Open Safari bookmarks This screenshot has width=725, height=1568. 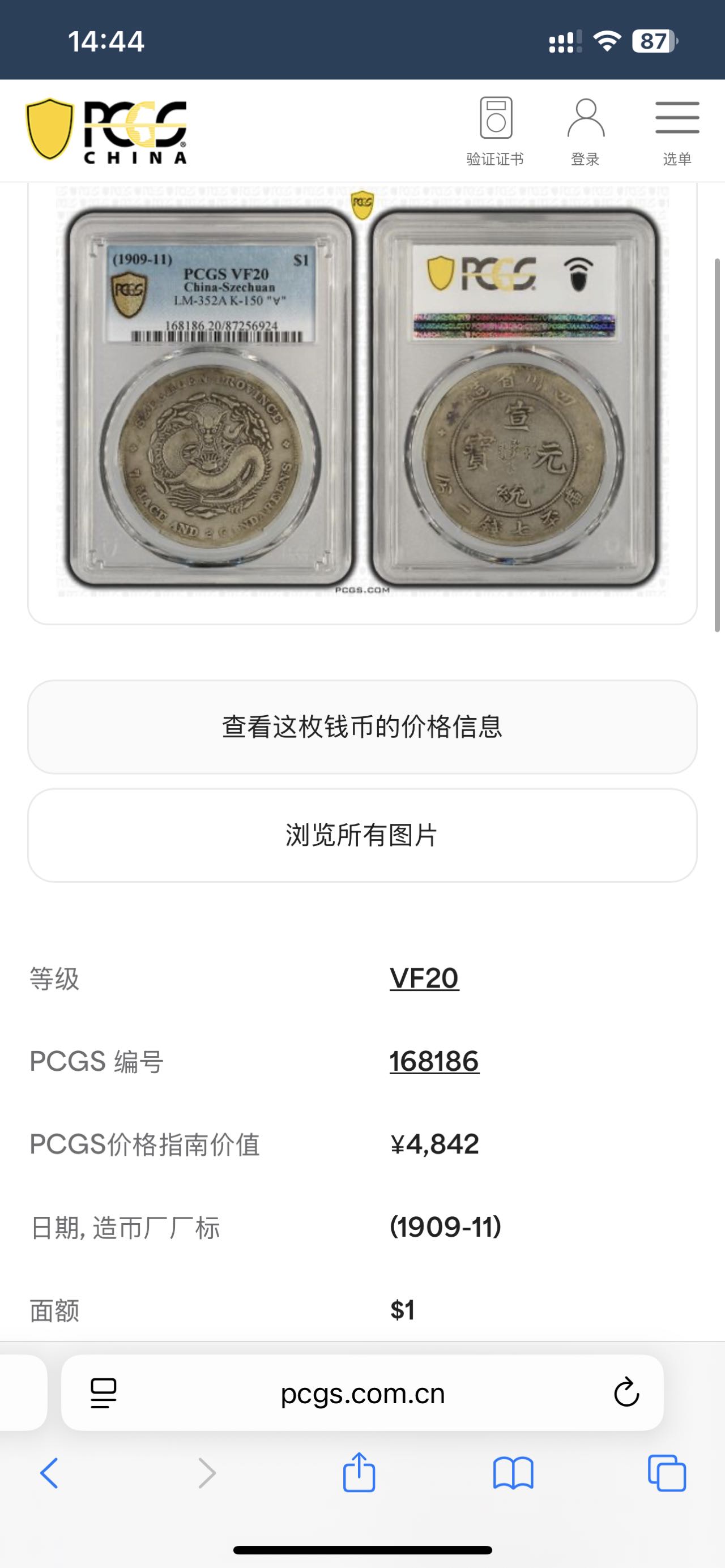[x=513, y=1473]
